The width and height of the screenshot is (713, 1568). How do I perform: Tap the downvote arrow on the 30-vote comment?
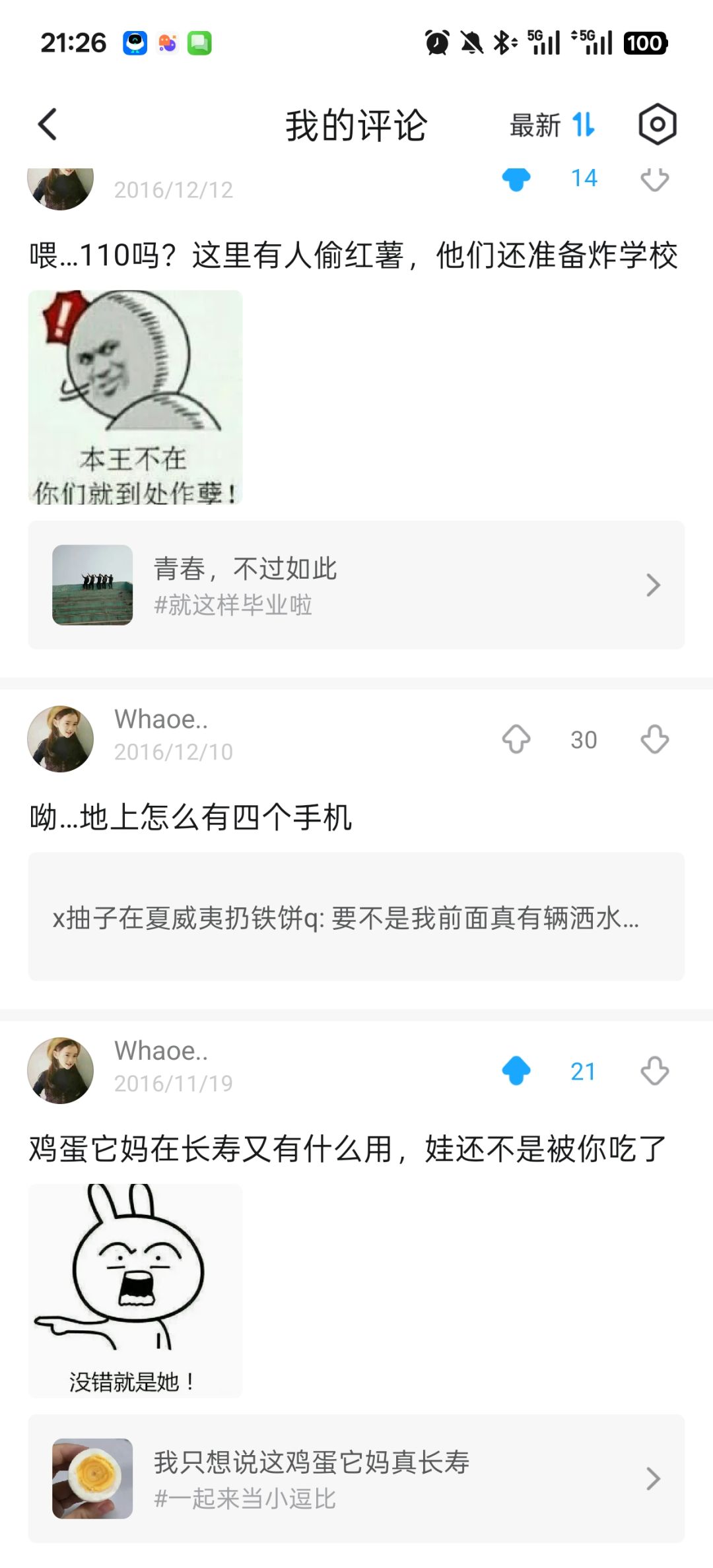[656, 740]
